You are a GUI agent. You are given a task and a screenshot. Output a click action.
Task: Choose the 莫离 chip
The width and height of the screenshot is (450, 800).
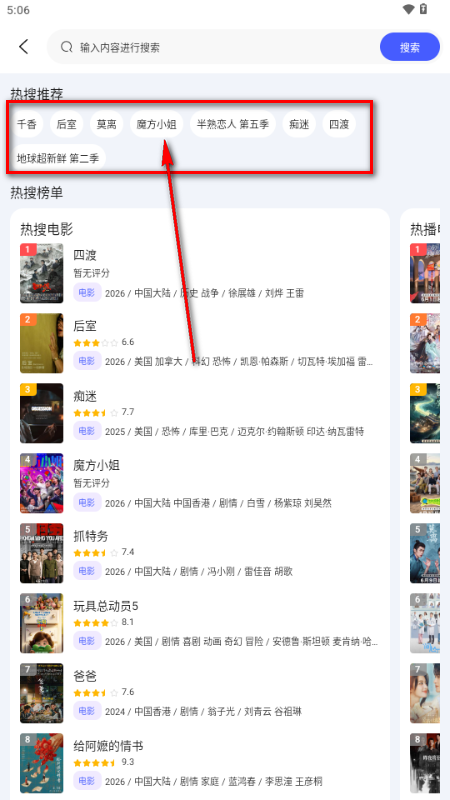tap(107, 124)
